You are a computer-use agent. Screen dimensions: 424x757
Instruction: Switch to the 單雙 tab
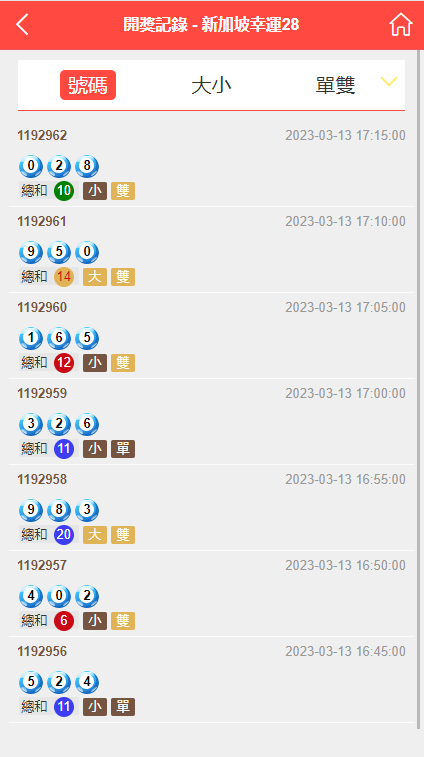click(x=335, y=86)
